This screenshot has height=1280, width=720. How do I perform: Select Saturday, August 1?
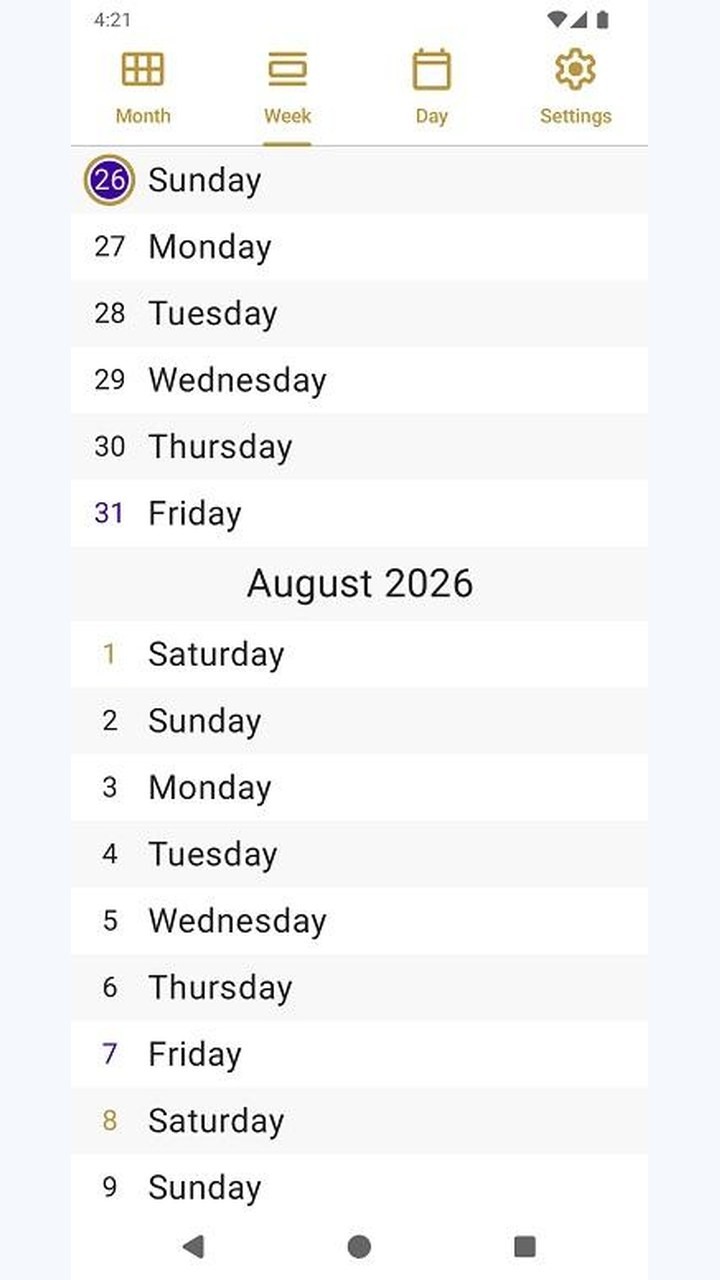pos(359,654)
